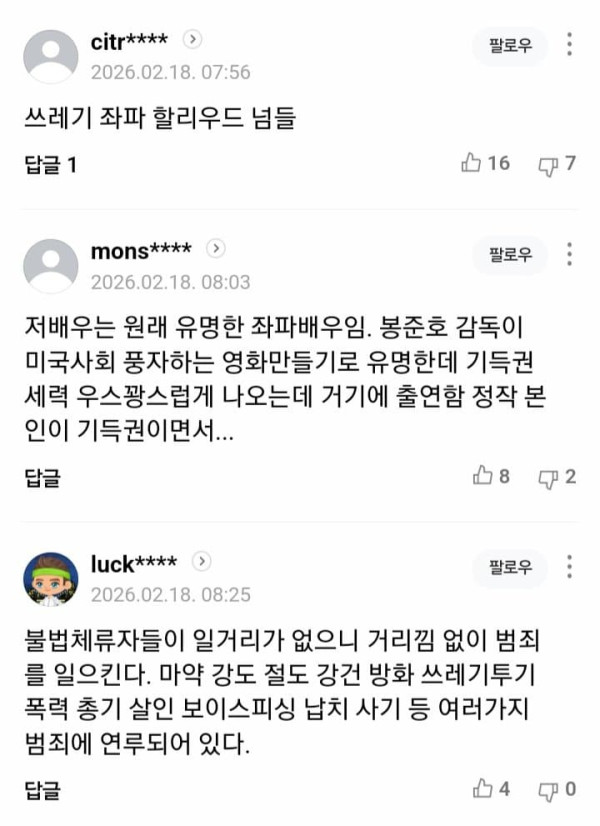
Task: Open overflow menu on citr**** comment
Action: click(569, 45)
